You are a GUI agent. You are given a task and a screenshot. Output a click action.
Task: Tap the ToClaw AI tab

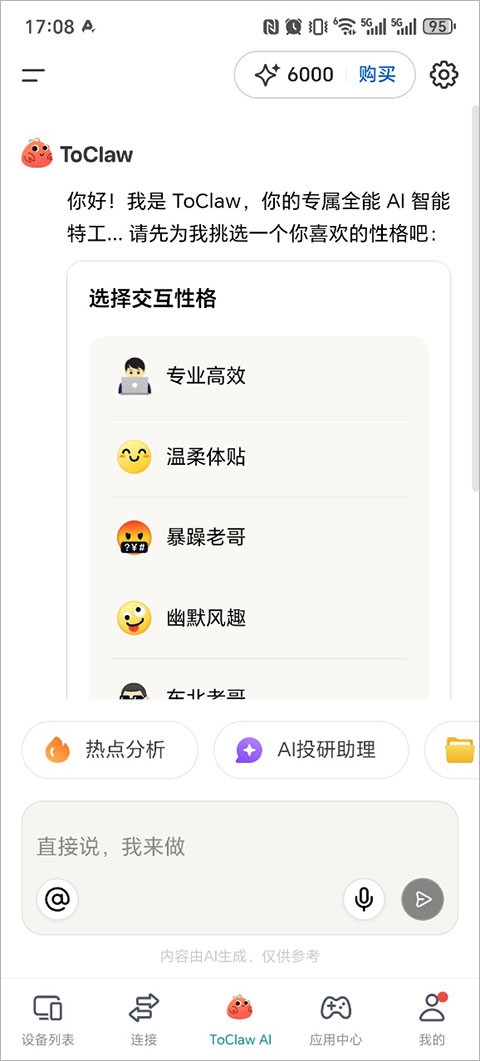click(240, 1020)
